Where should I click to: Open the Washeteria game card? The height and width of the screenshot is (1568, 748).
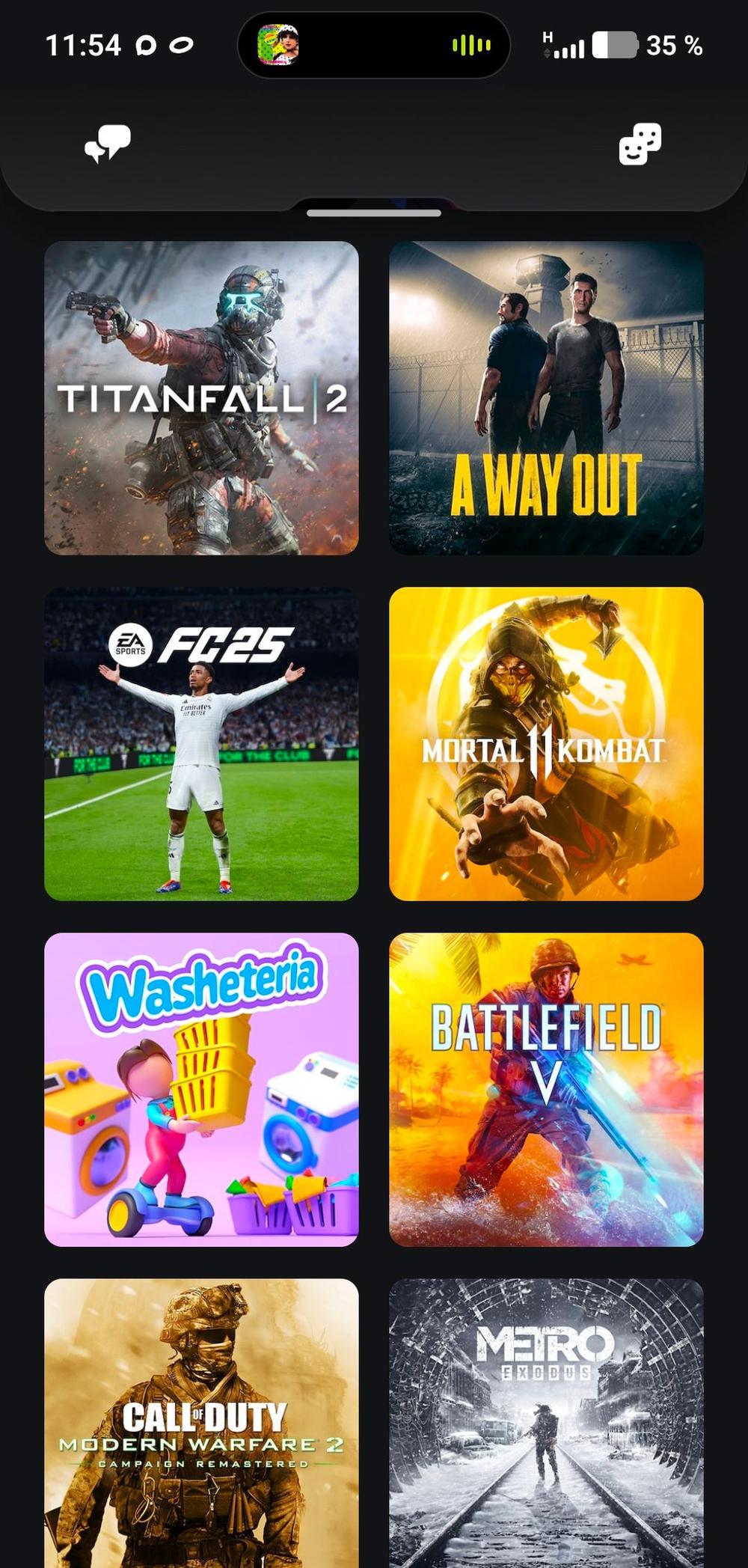(x=201, y=1089)
